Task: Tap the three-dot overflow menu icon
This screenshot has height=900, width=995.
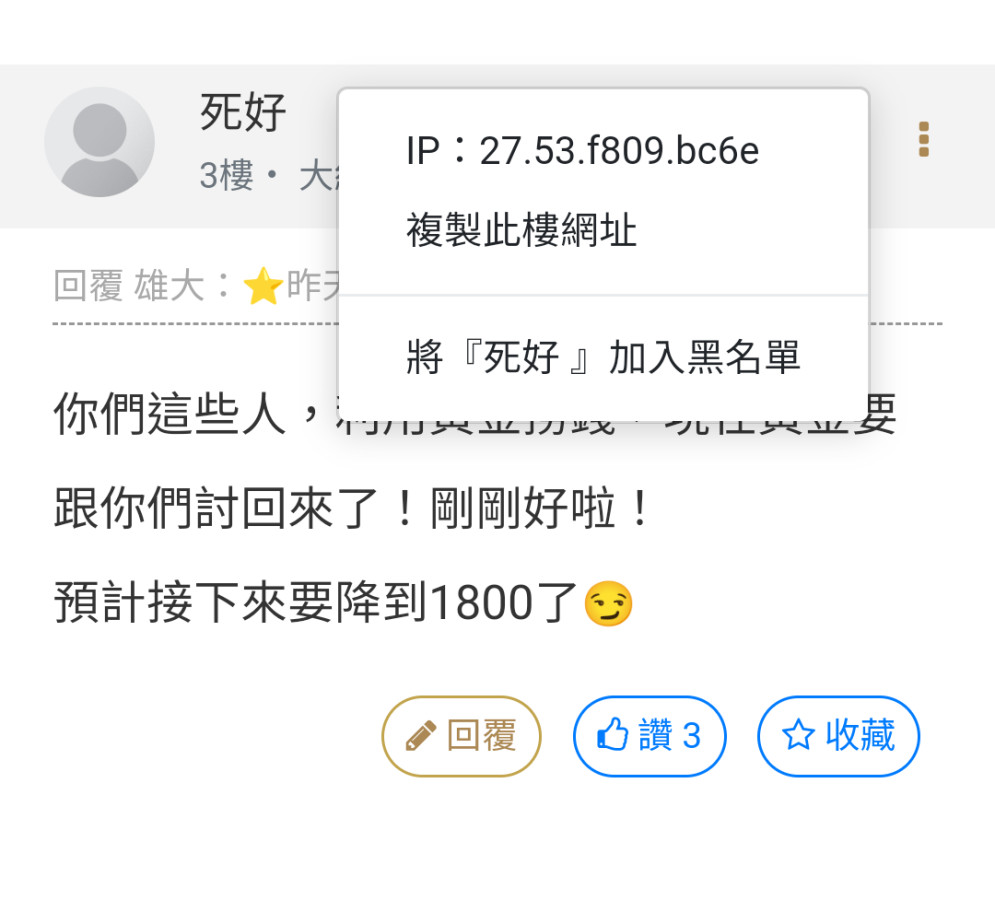Action: (924, 139)
